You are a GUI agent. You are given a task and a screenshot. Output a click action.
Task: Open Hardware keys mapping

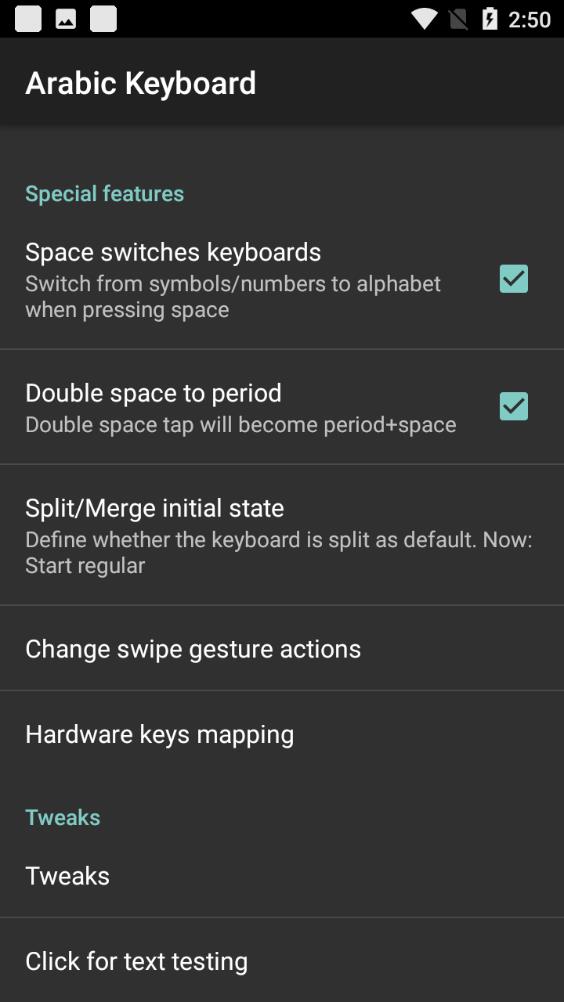(282, 734)
